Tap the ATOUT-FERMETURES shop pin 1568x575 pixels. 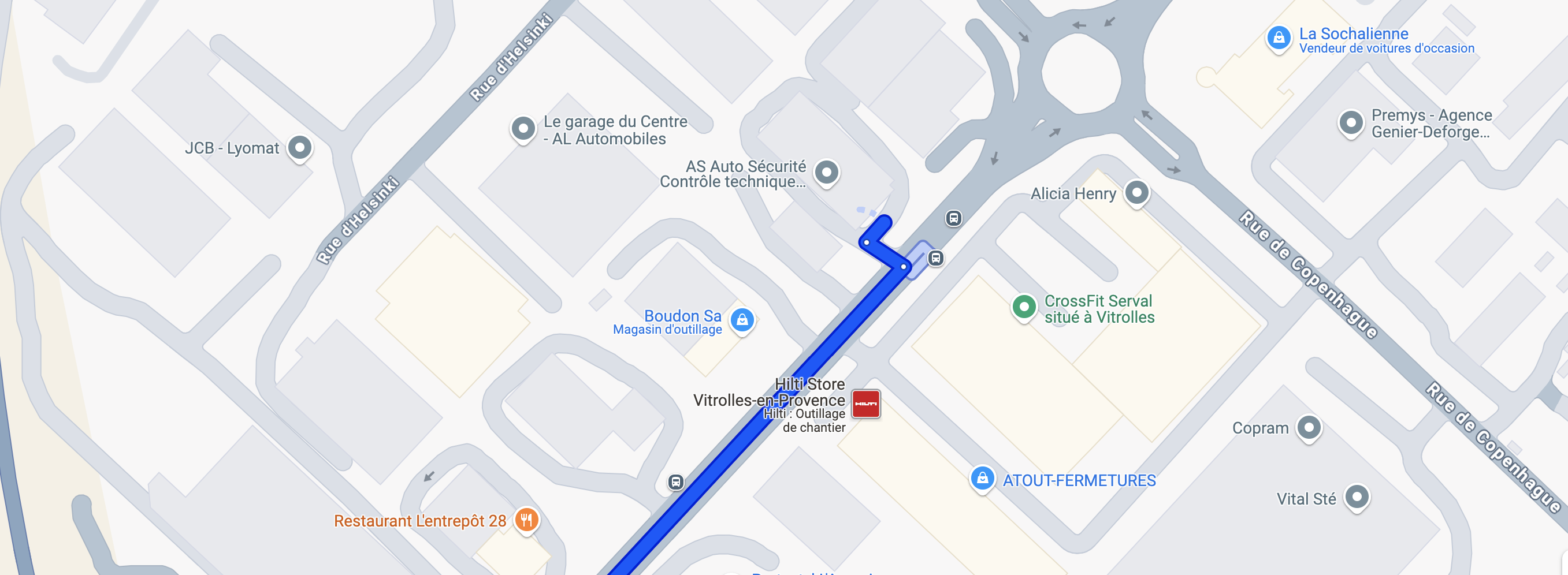(x=982, y=479)
